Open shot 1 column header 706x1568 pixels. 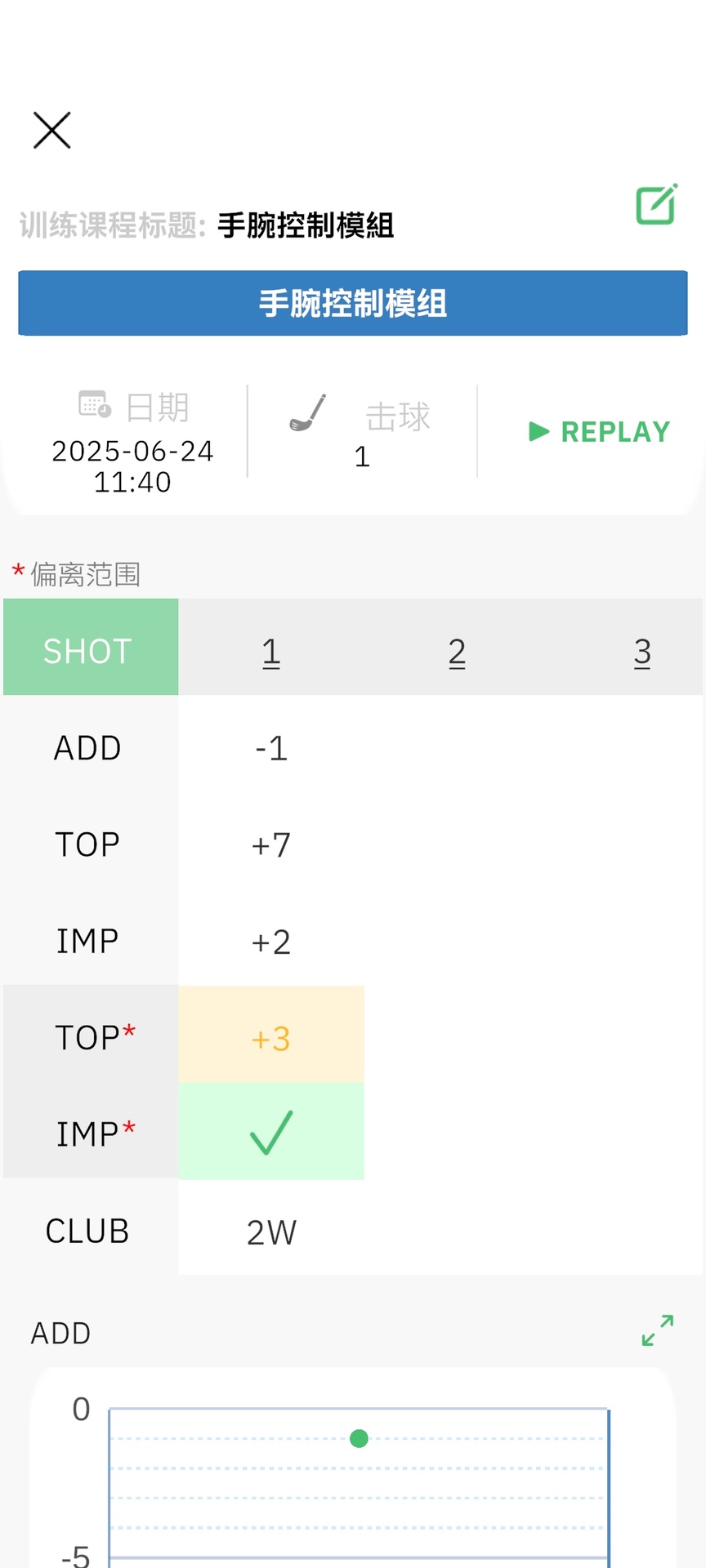[271, 652]
